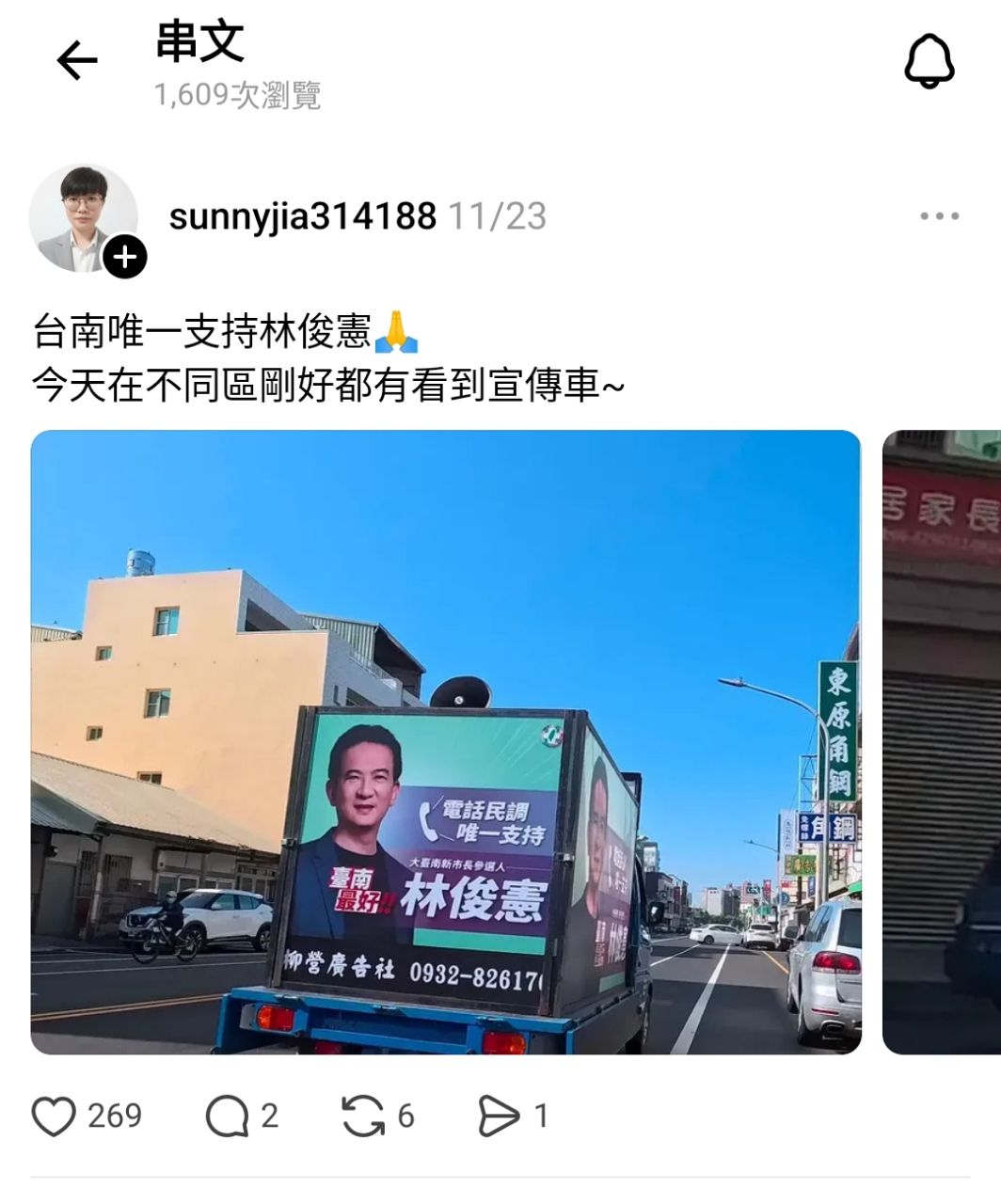Like the post with 269 likes

pyautogui.click(x=54, y=1117)
